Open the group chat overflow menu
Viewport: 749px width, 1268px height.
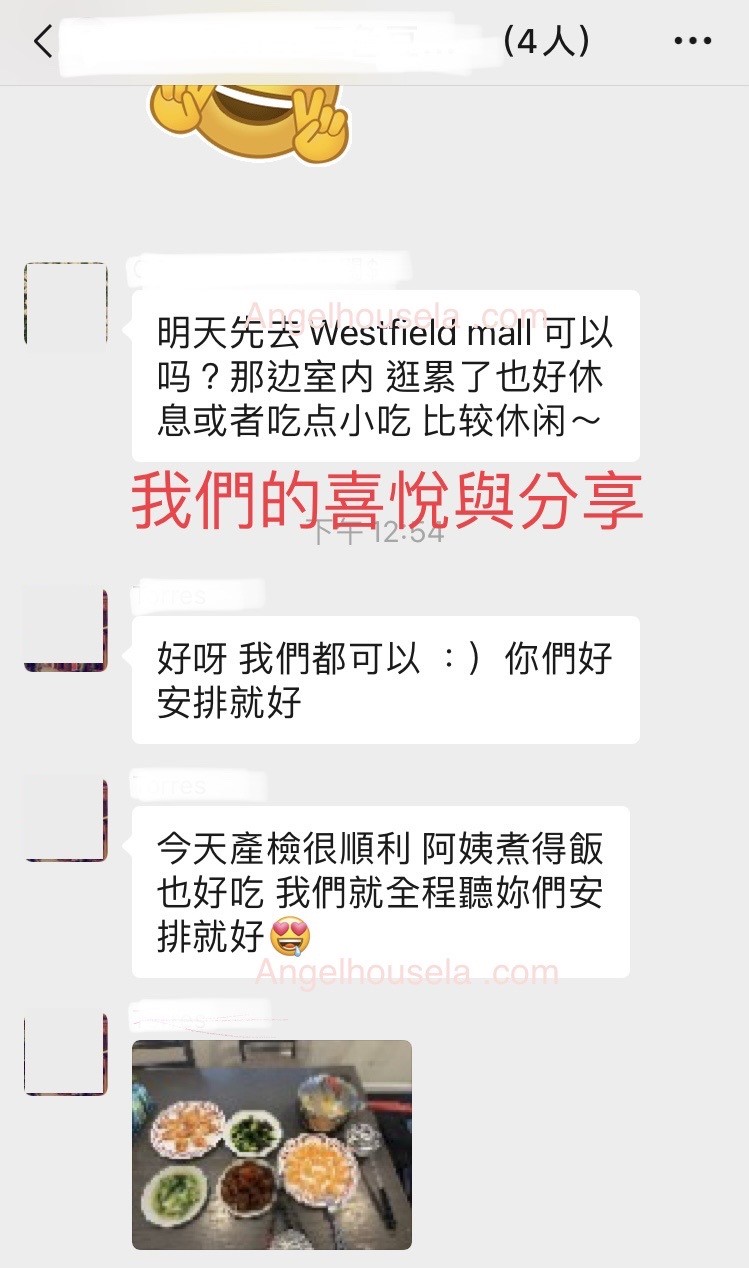[692, 42]
